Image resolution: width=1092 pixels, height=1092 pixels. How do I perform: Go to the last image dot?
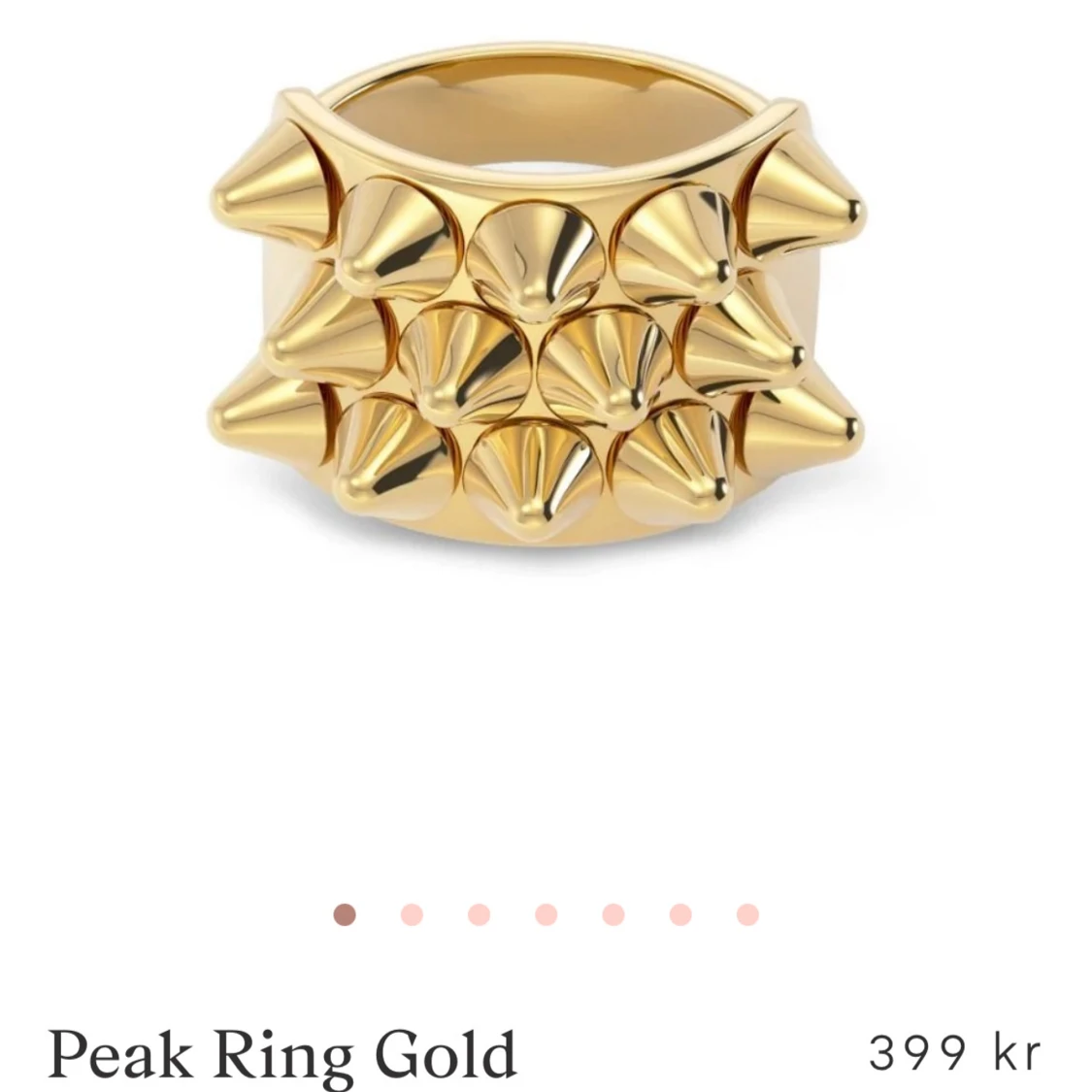tap(747, 914)
